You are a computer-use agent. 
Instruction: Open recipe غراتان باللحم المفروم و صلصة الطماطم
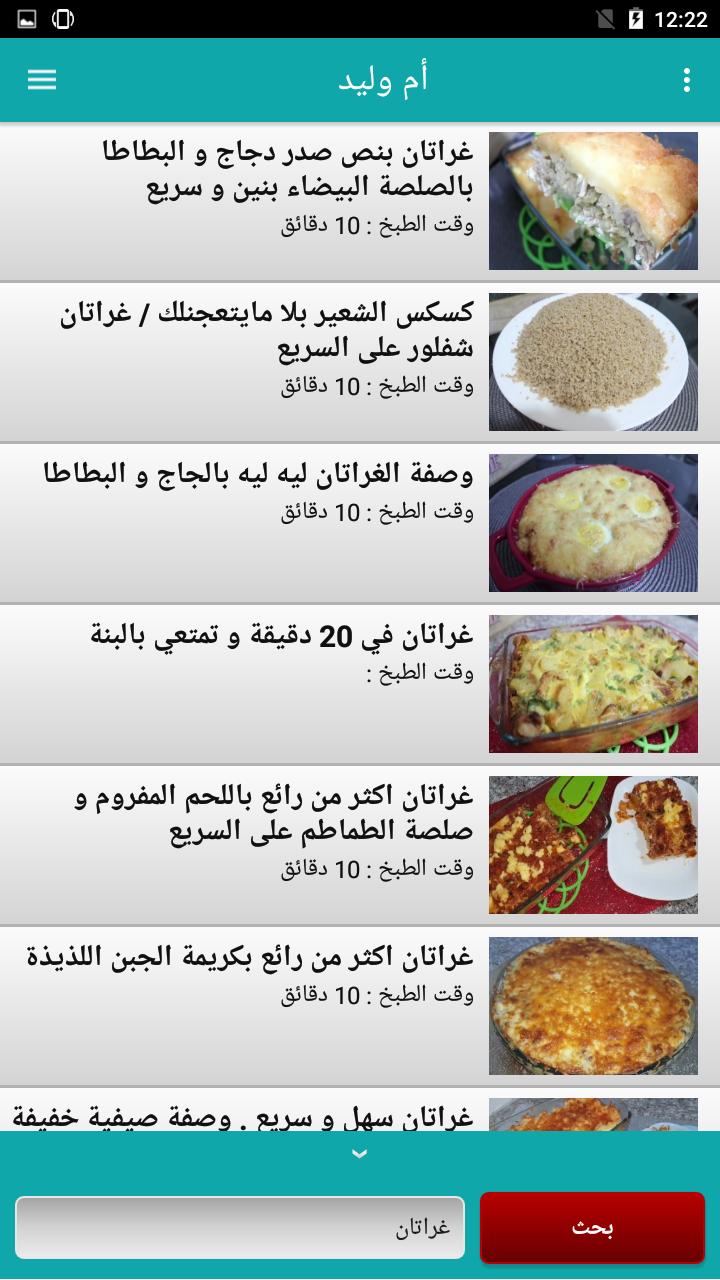pyautogui.click(x=360, y=846)
